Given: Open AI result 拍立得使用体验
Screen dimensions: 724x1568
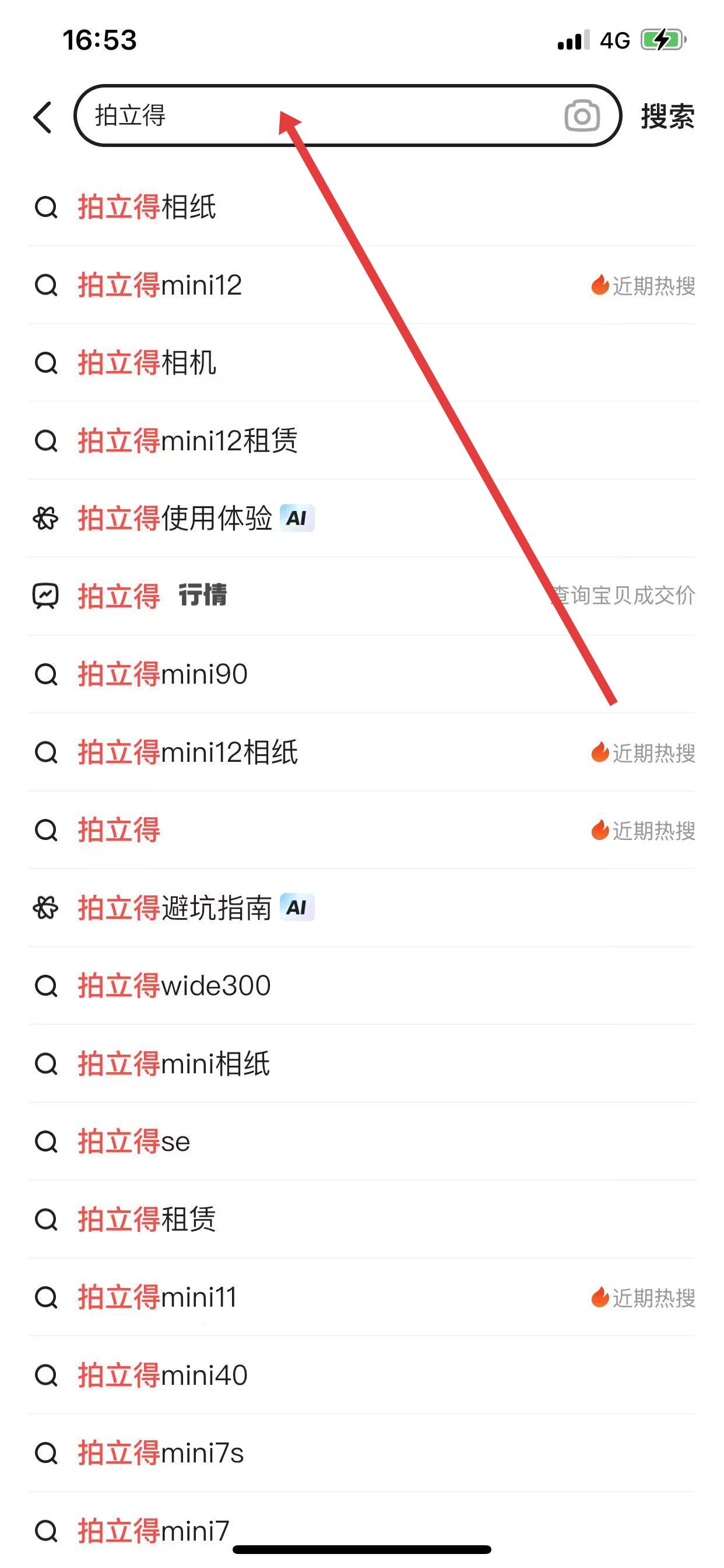Looking at the screenshot, I should (x=175, y=519).
